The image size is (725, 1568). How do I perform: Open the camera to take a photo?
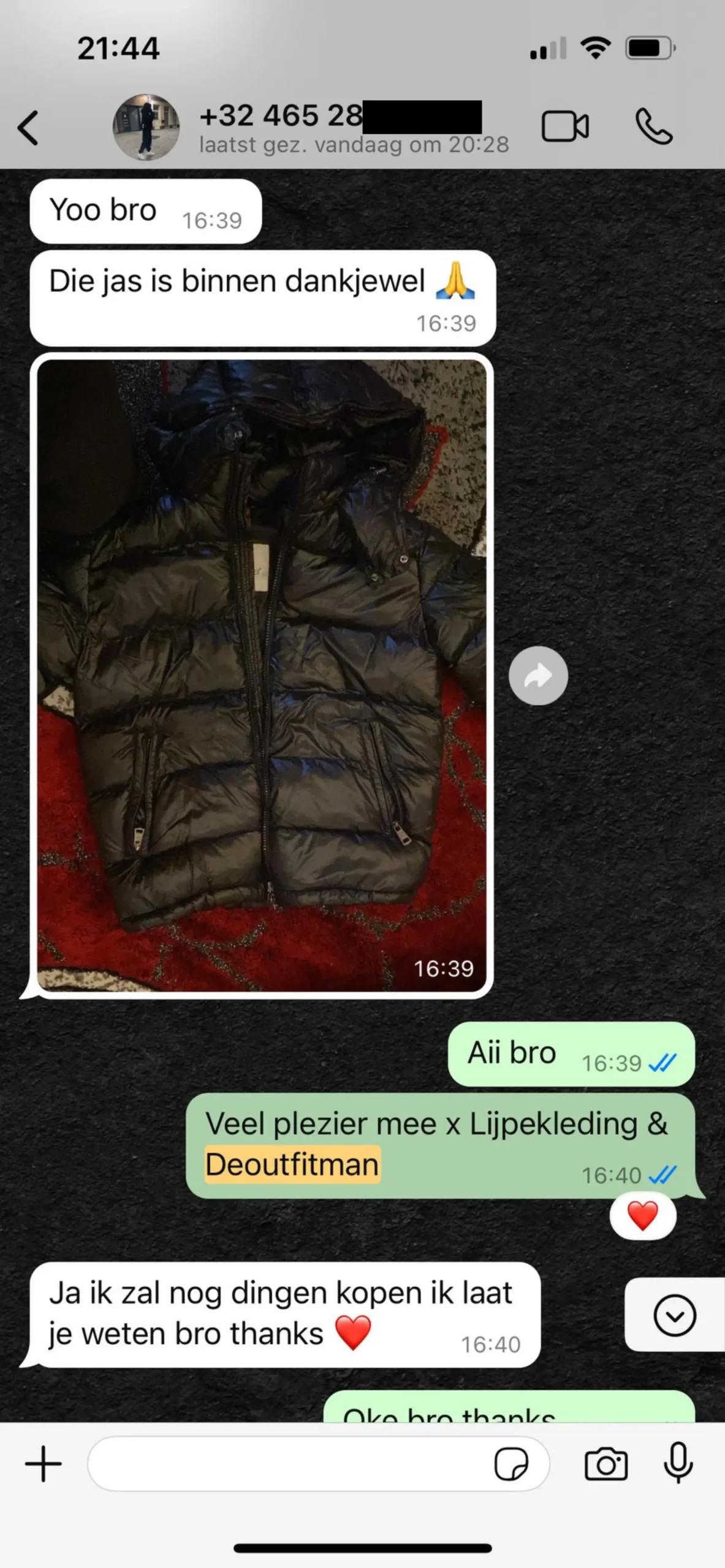pyautogui.click(x=605, y=1464)
